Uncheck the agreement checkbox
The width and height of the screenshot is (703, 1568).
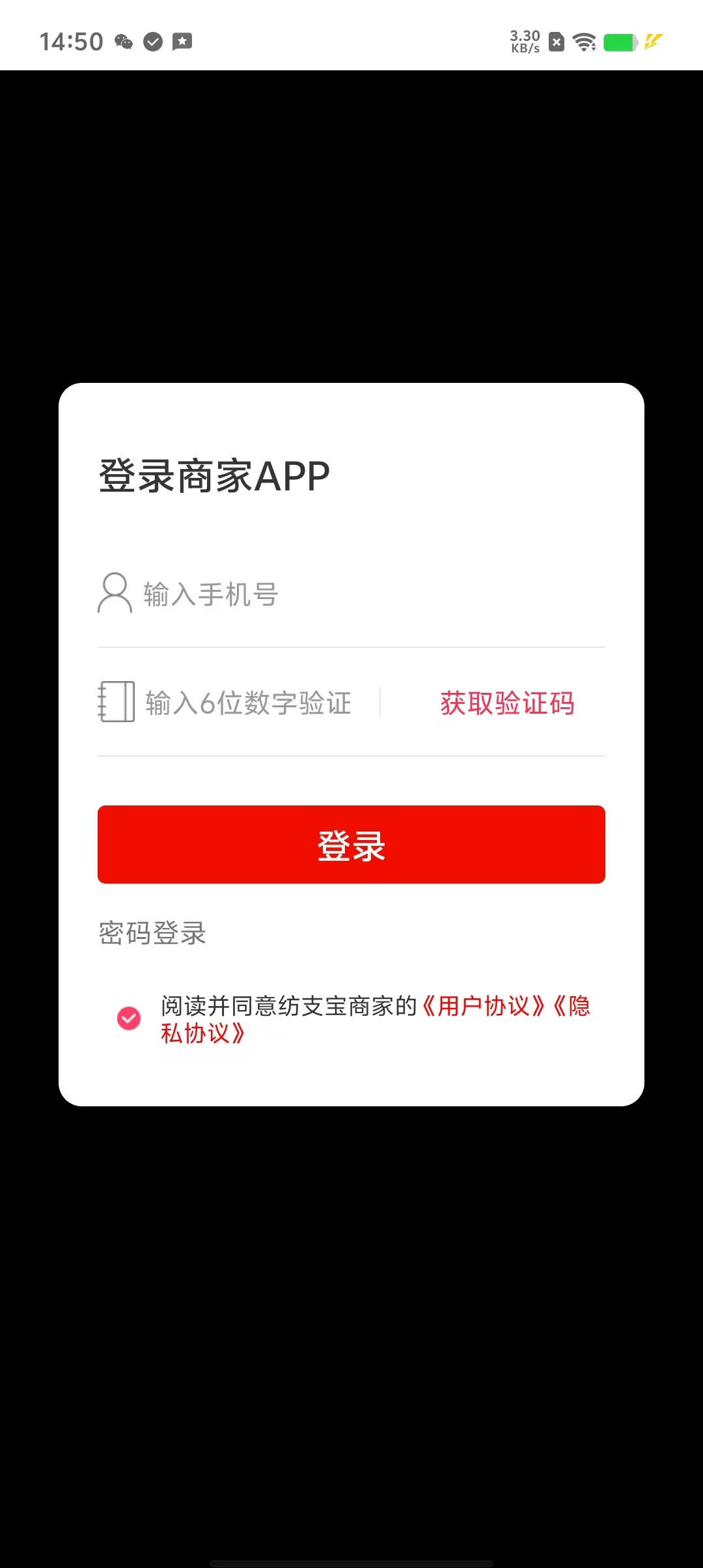(x=129, y=1018)
